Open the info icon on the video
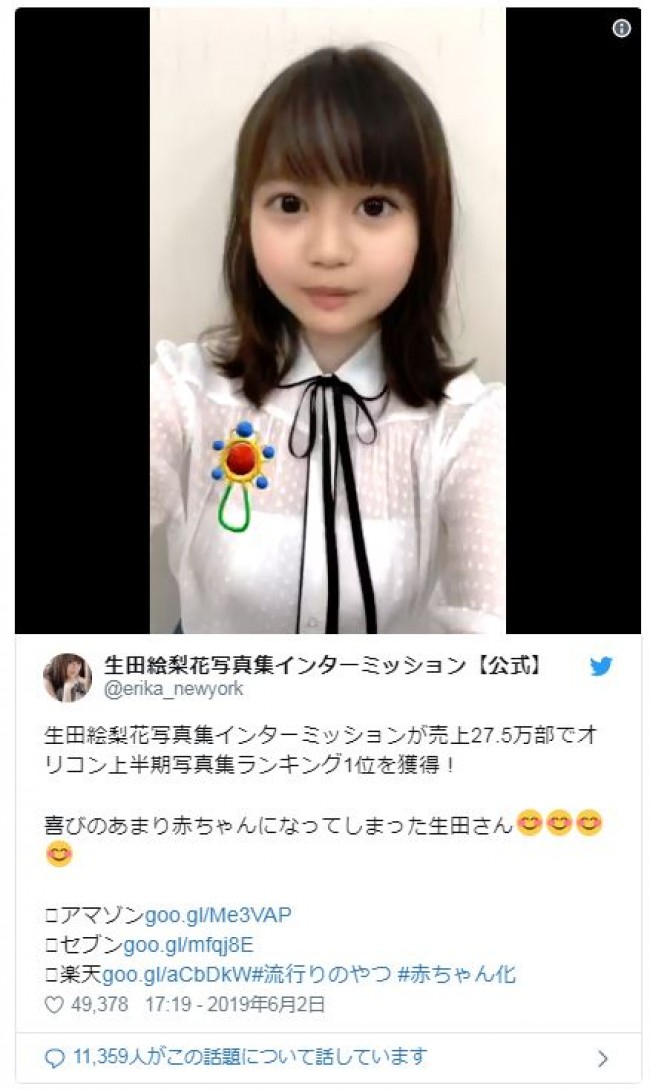This screenshot has height=1090, width=650. [x=621, y=29]
